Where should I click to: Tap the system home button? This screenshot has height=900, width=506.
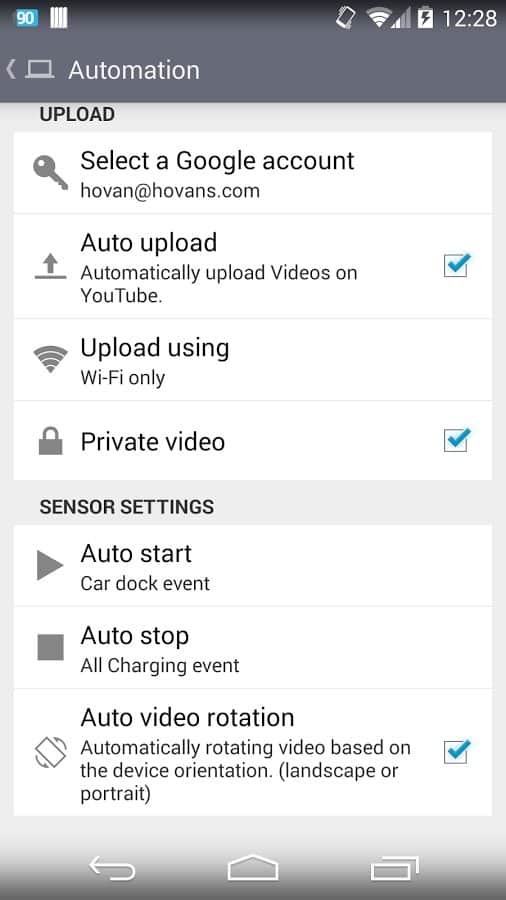[253, 868]
